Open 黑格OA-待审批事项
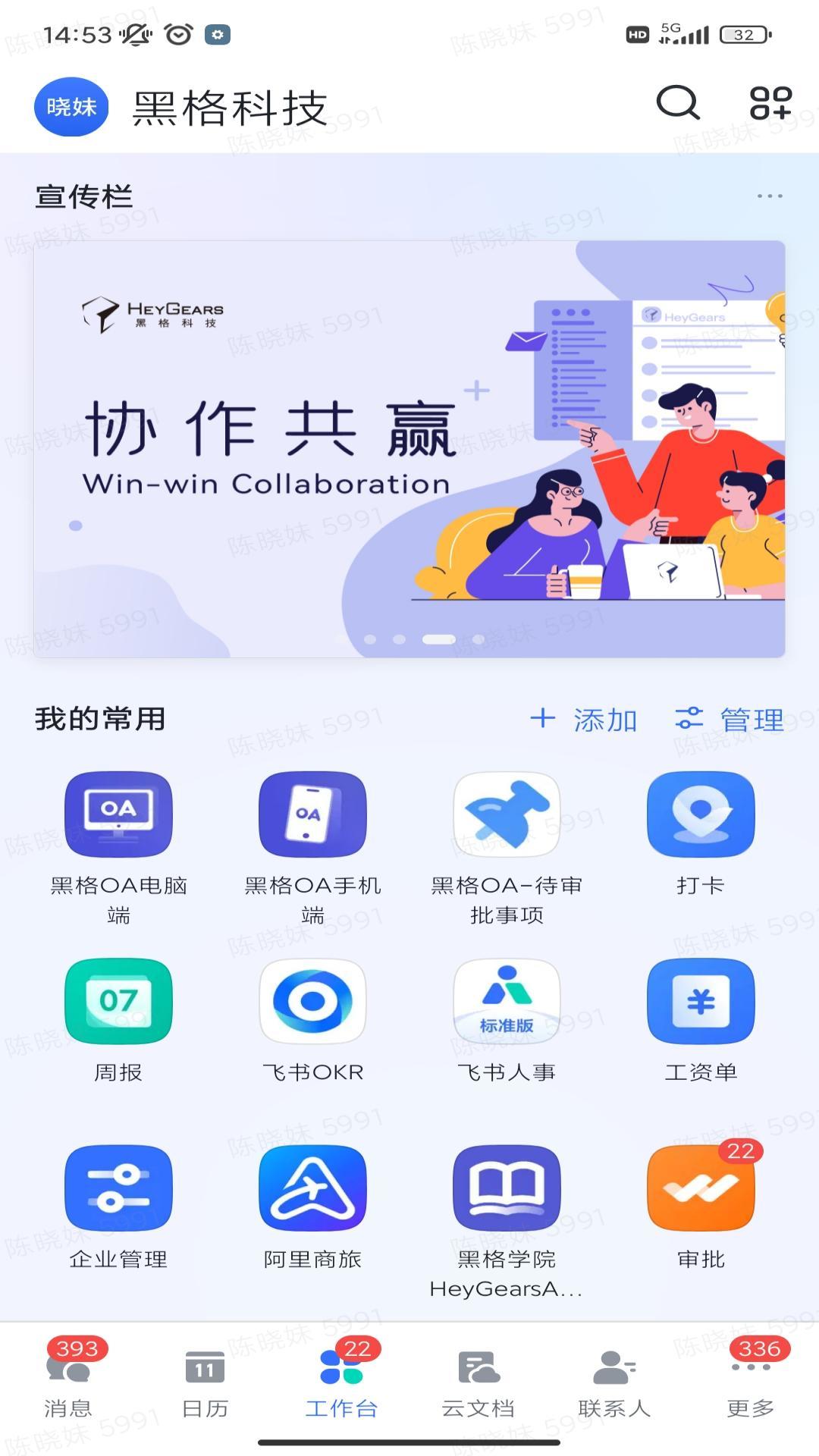Viewport: 819px width, 1456px height. 507,814
